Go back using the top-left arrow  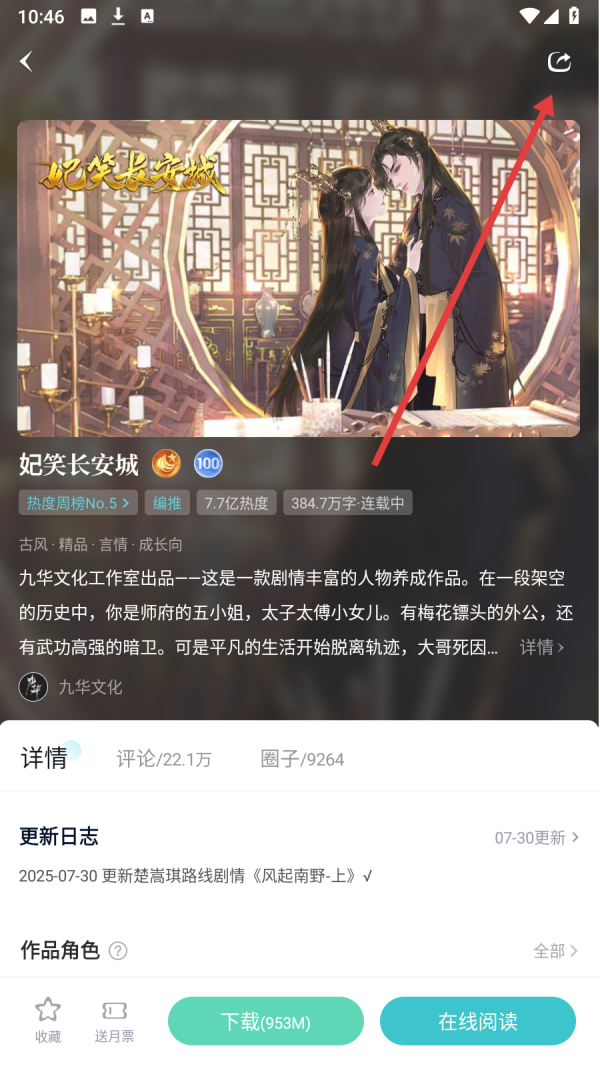pyautogui.click(x=27, y=61)
